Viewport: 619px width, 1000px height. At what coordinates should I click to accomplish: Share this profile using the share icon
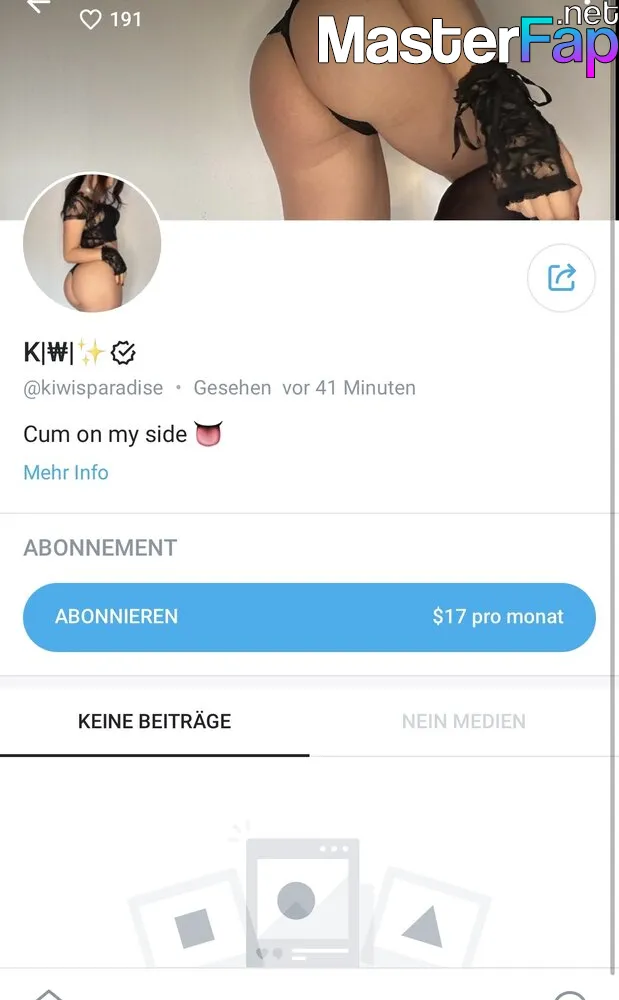coord(561,277)
